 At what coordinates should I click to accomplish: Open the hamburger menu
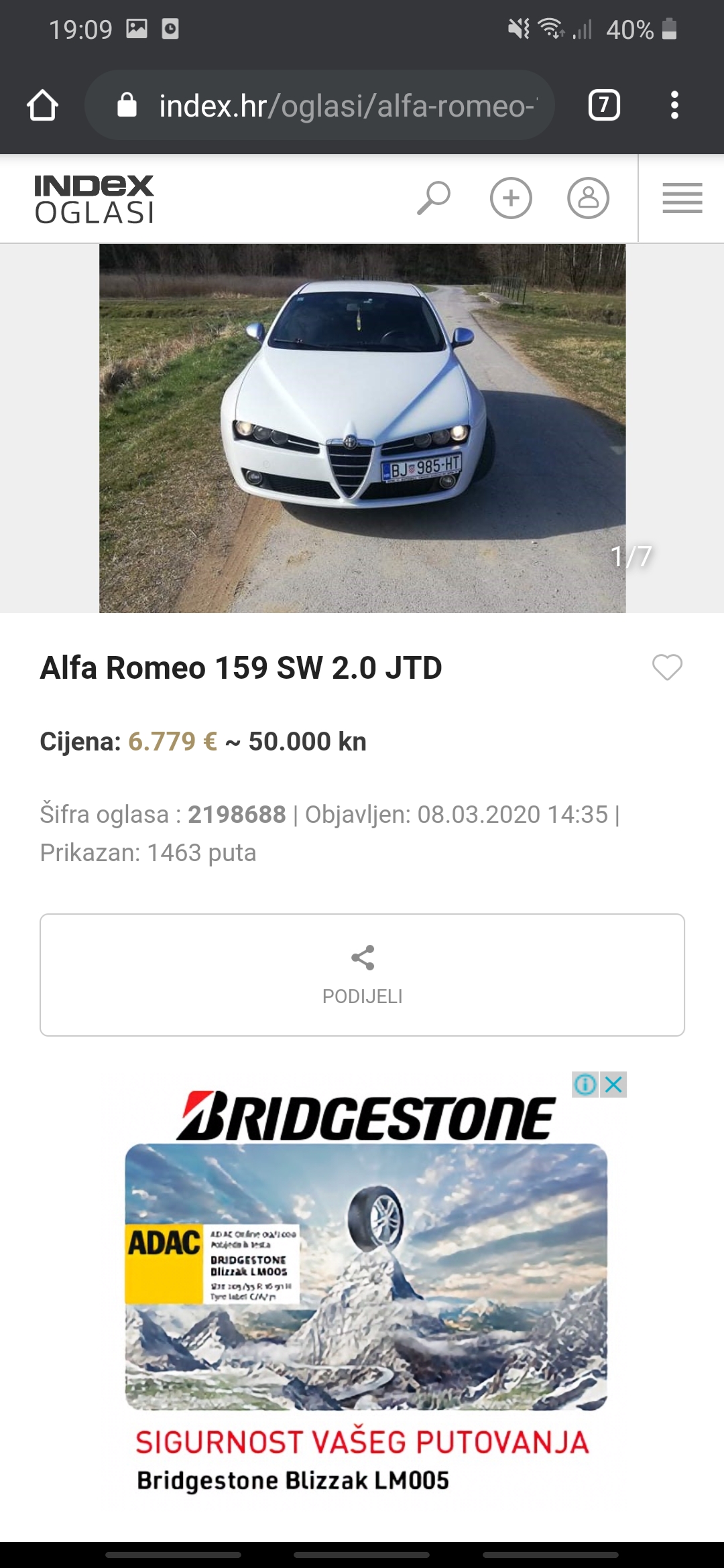682,198
